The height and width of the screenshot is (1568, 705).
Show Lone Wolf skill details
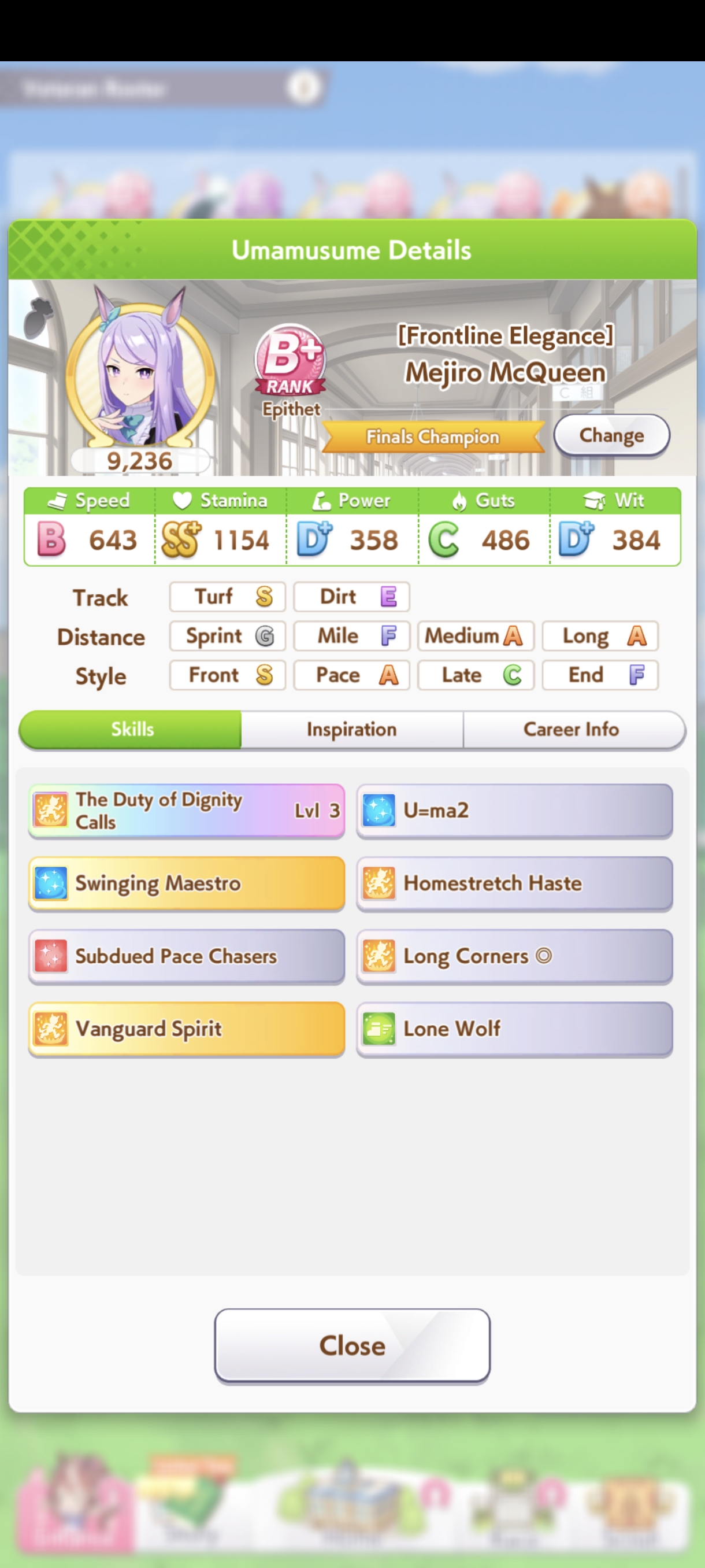tap(515, 1029)
